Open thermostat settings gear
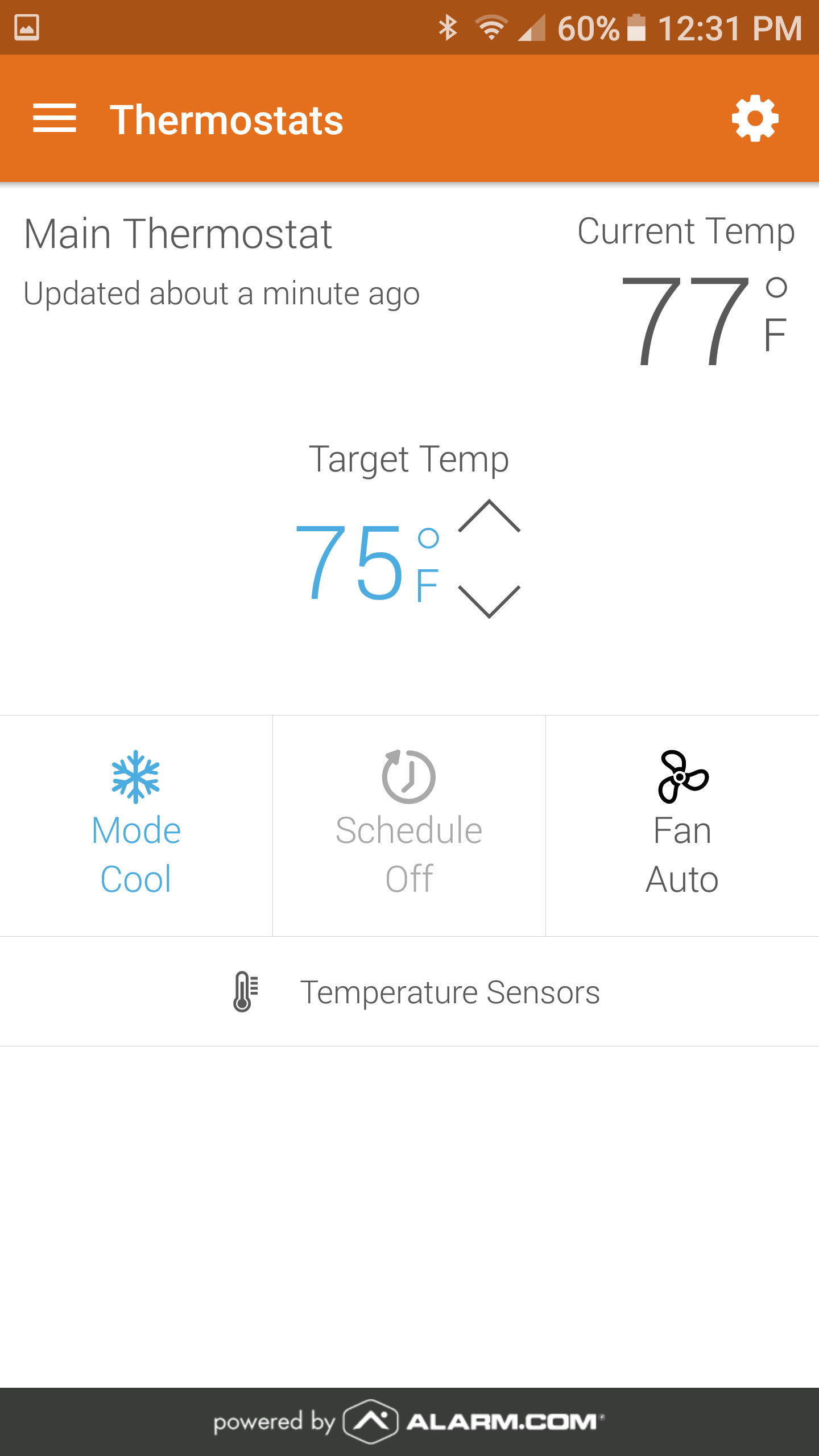The width and height of the screenshot is (819, 1456). click(x=755, y=118)
